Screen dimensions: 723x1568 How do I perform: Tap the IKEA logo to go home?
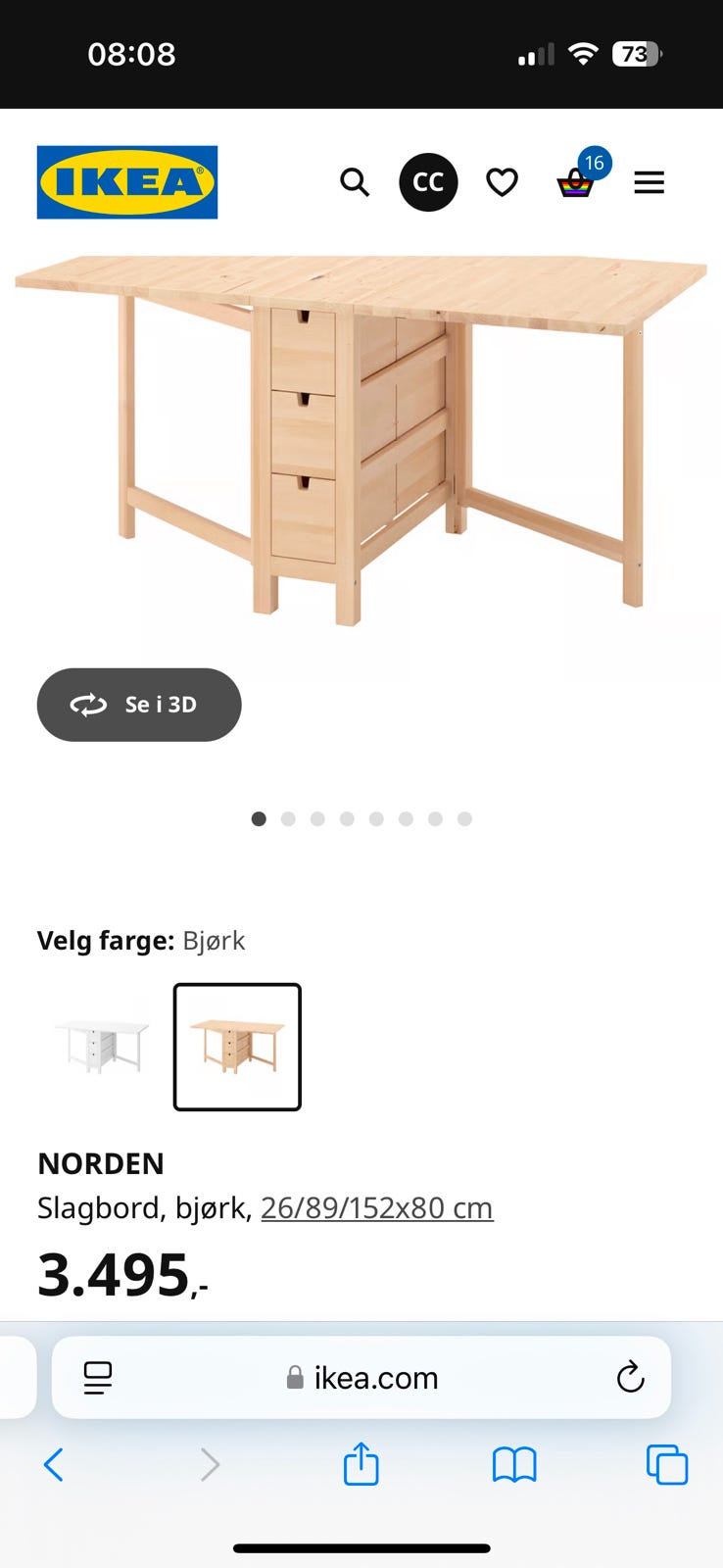point(126,182)
